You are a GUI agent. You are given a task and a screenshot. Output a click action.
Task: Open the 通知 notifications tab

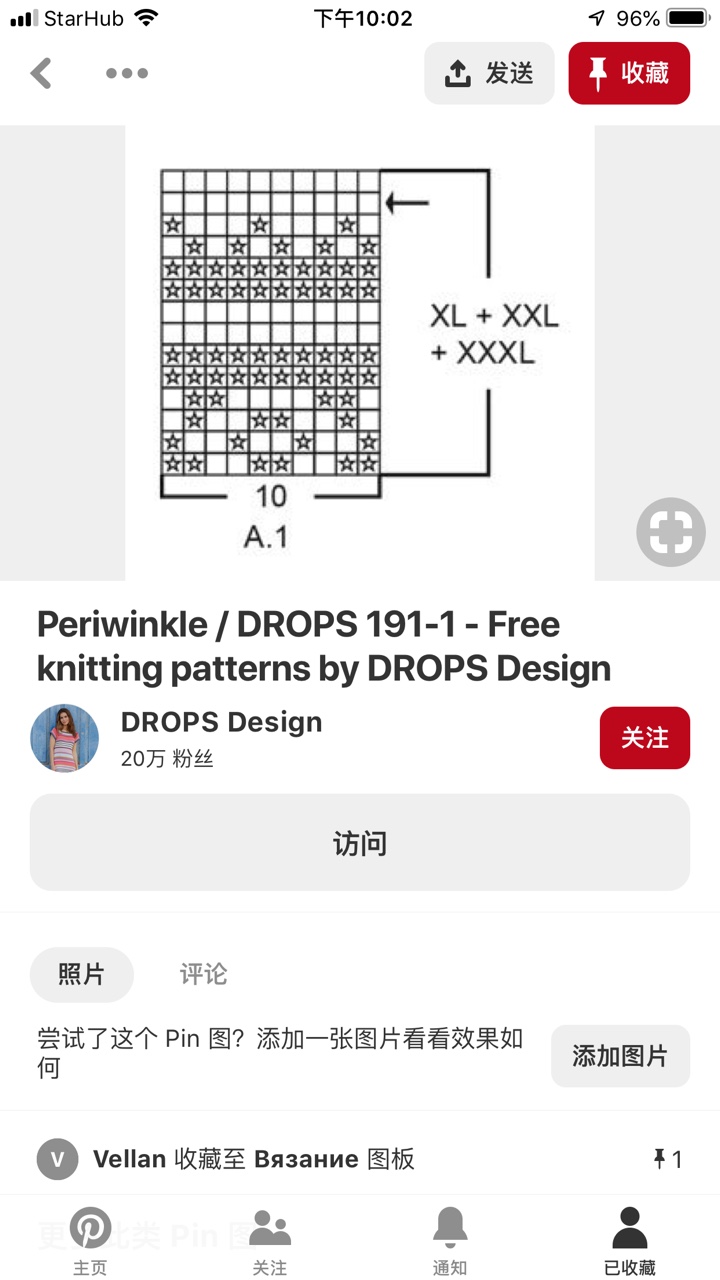[x=450, y=1241]
